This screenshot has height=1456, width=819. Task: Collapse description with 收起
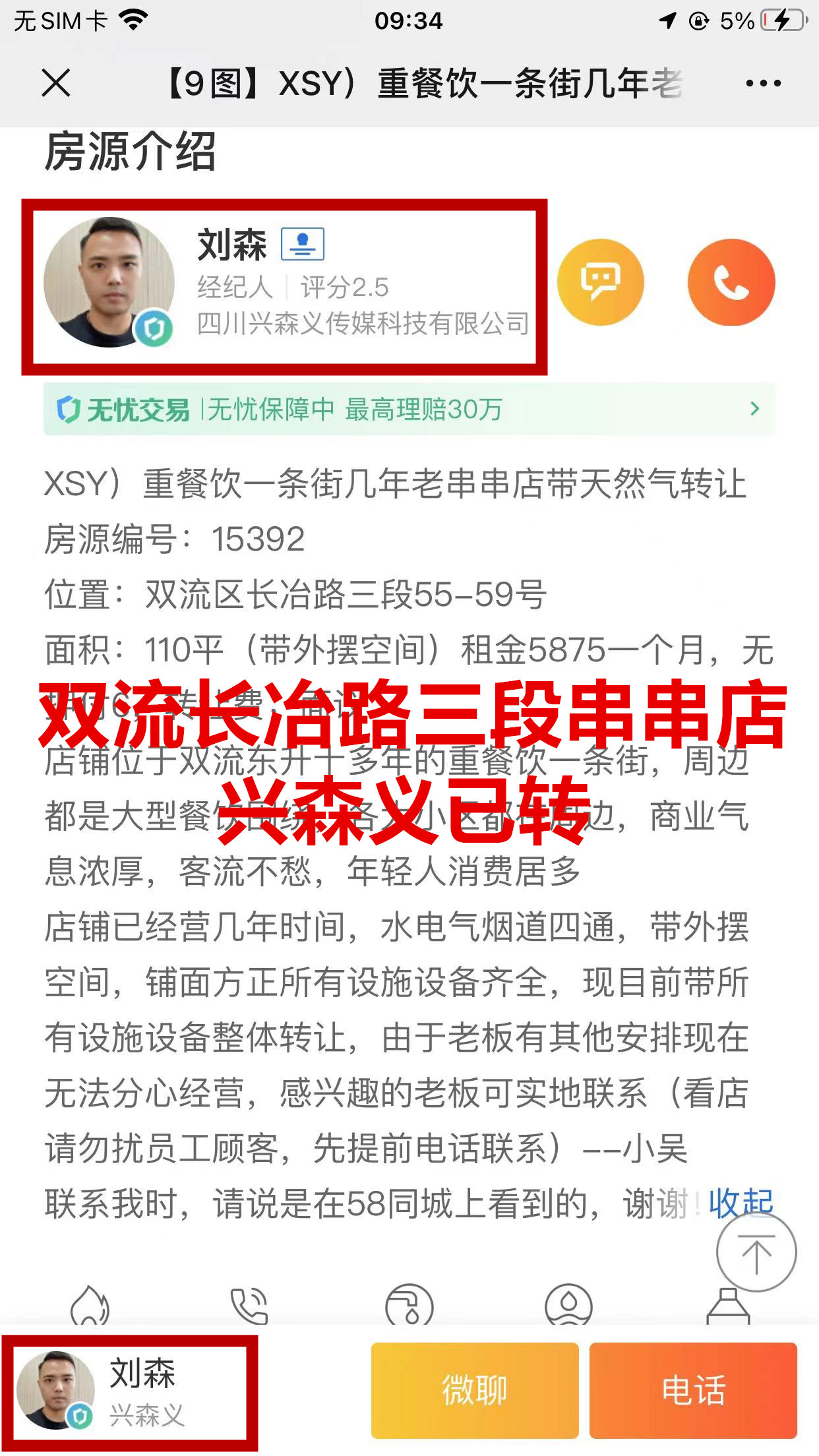(x=740, y=1203)
